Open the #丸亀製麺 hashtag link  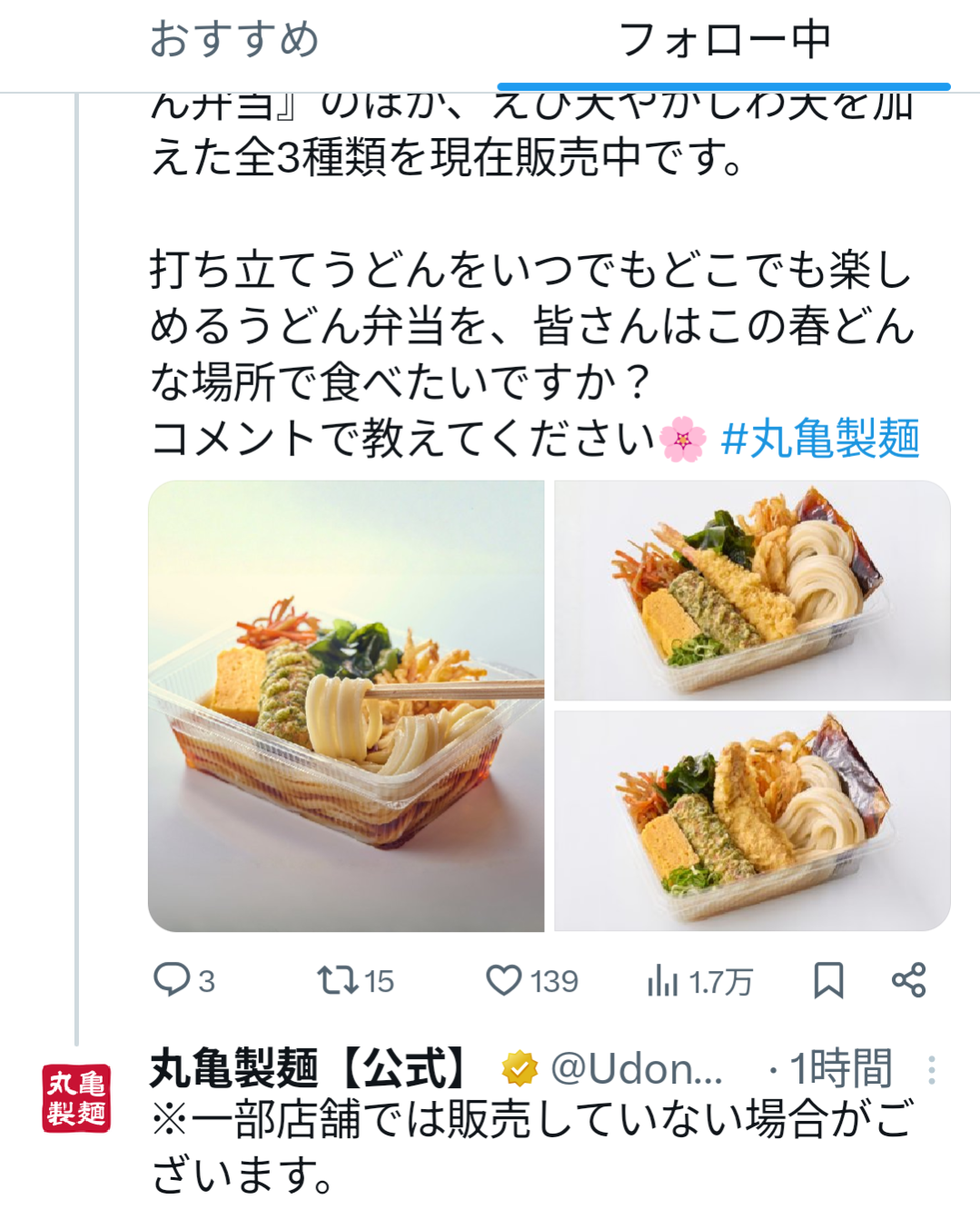tap(820, 439)
